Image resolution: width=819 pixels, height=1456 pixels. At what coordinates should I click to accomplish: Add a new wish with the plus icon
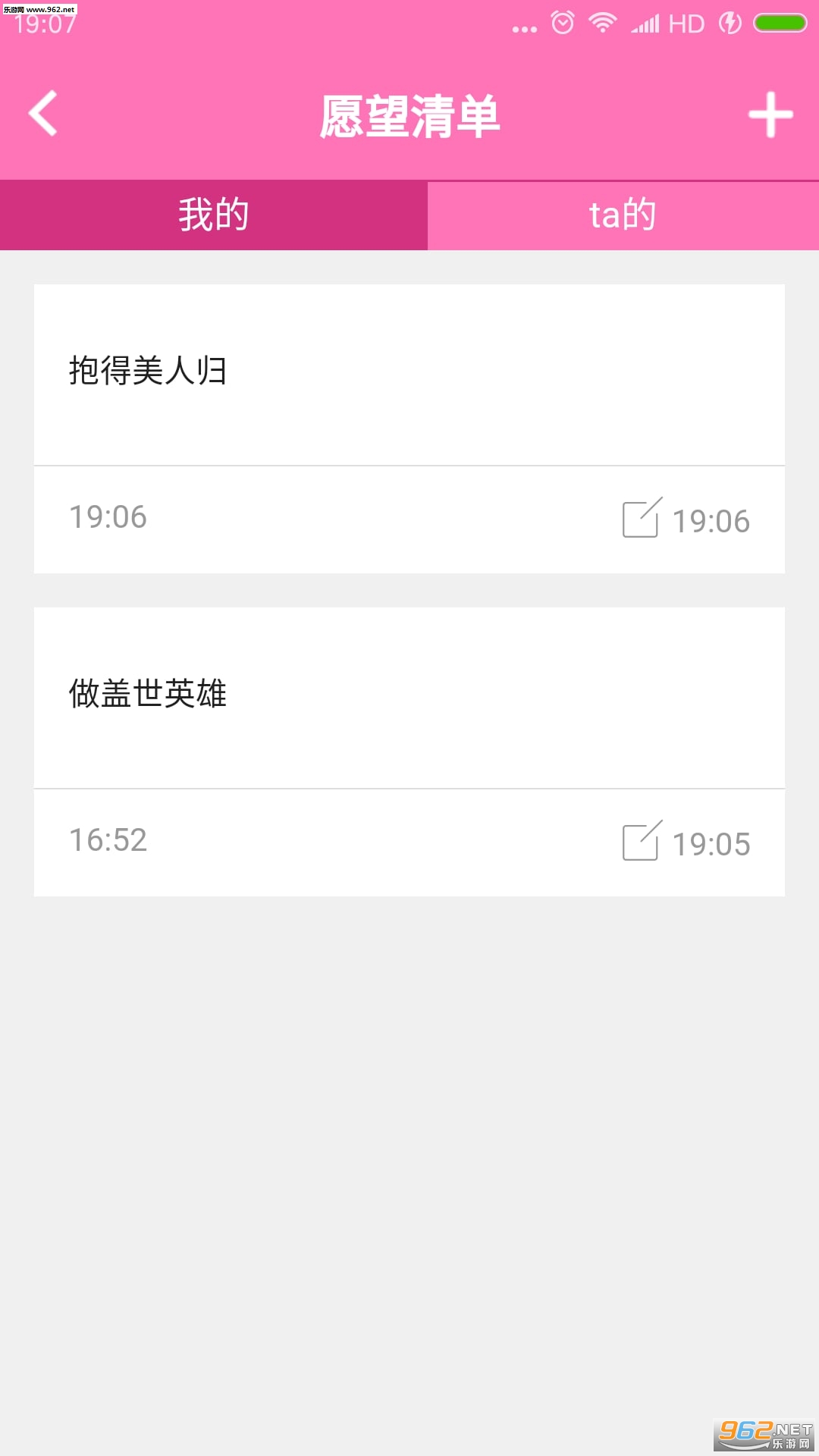(x=770, y=115)
